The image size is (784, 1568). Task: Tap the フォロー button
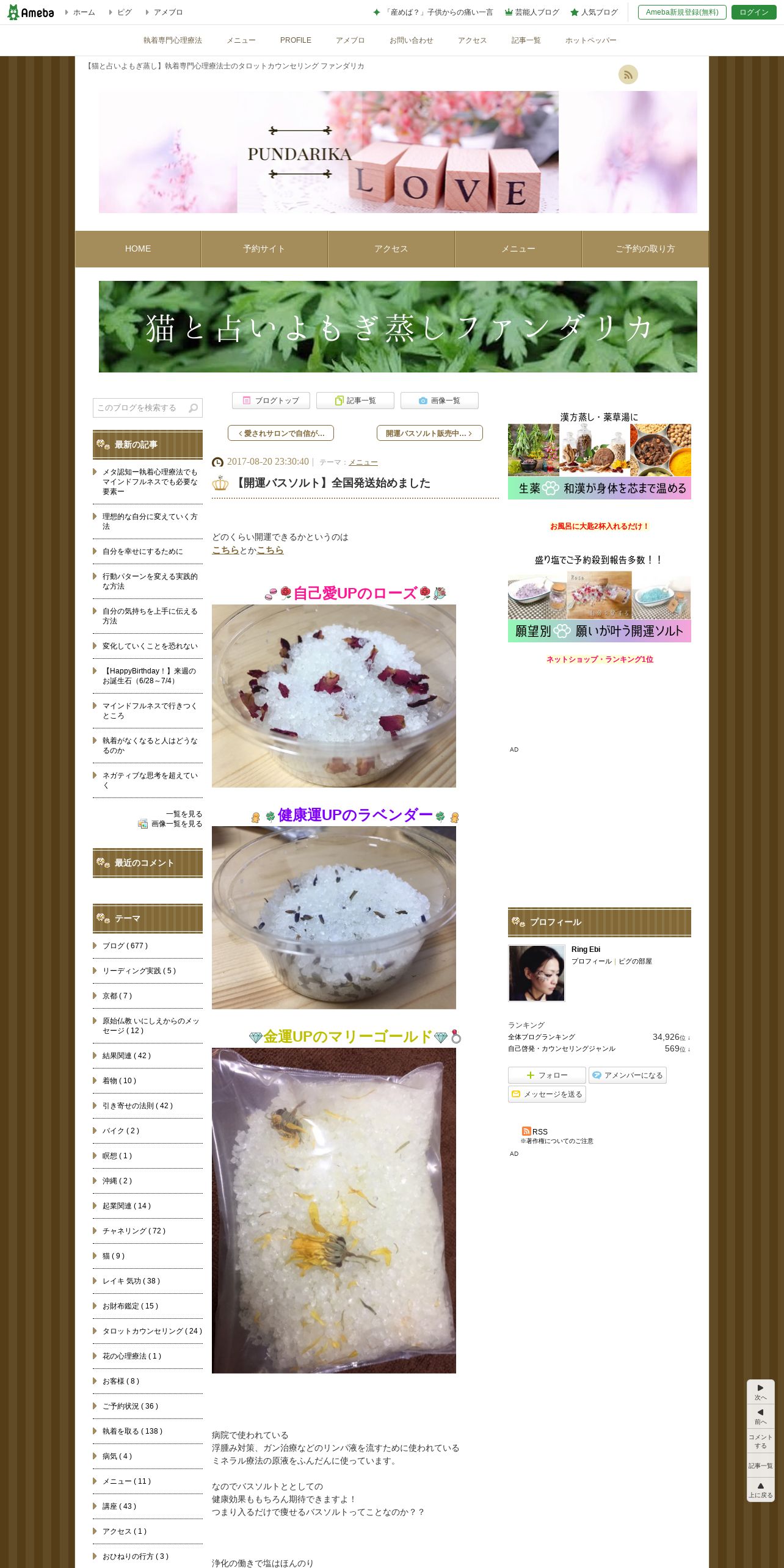coord(546,1075)
